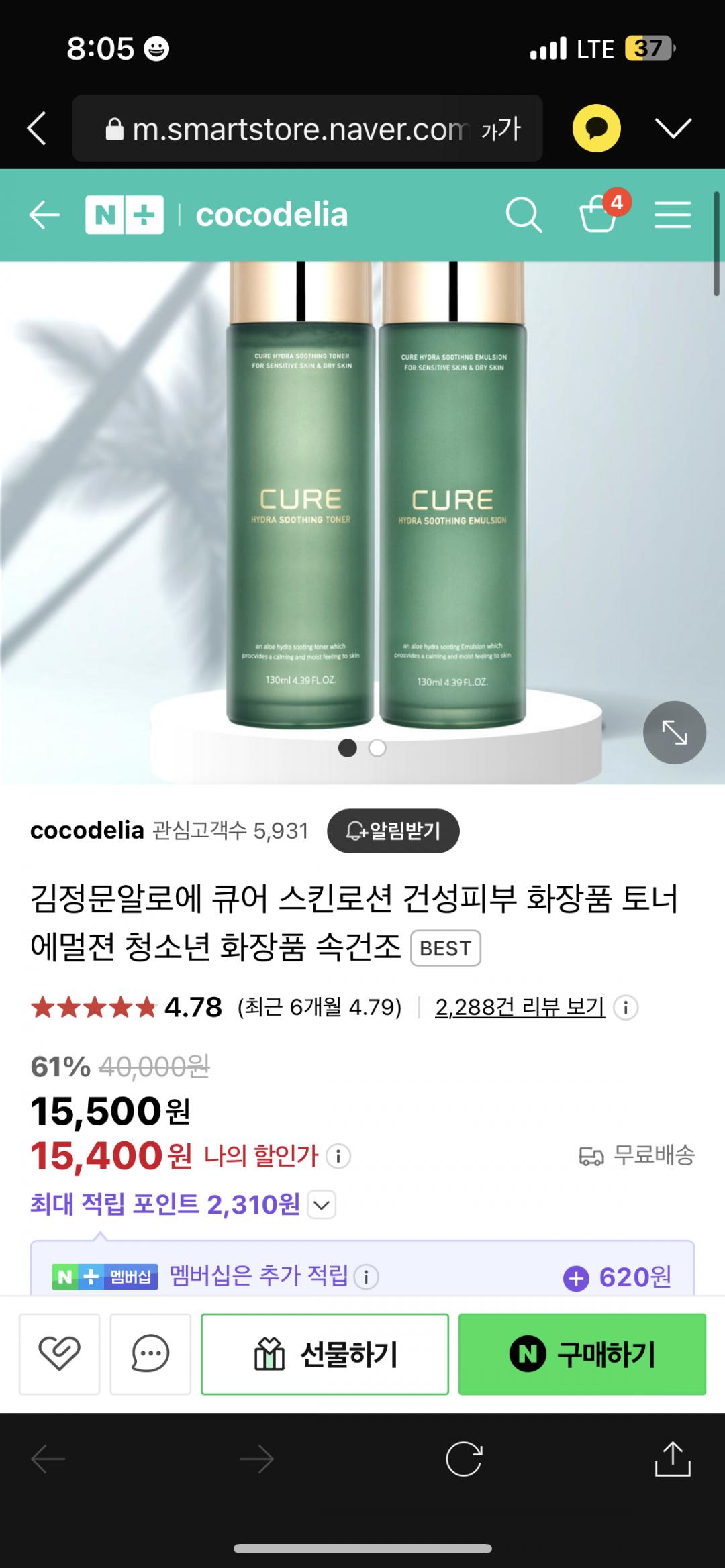Show info about 멤버십은 추가 적립

tap(367, 1277)
